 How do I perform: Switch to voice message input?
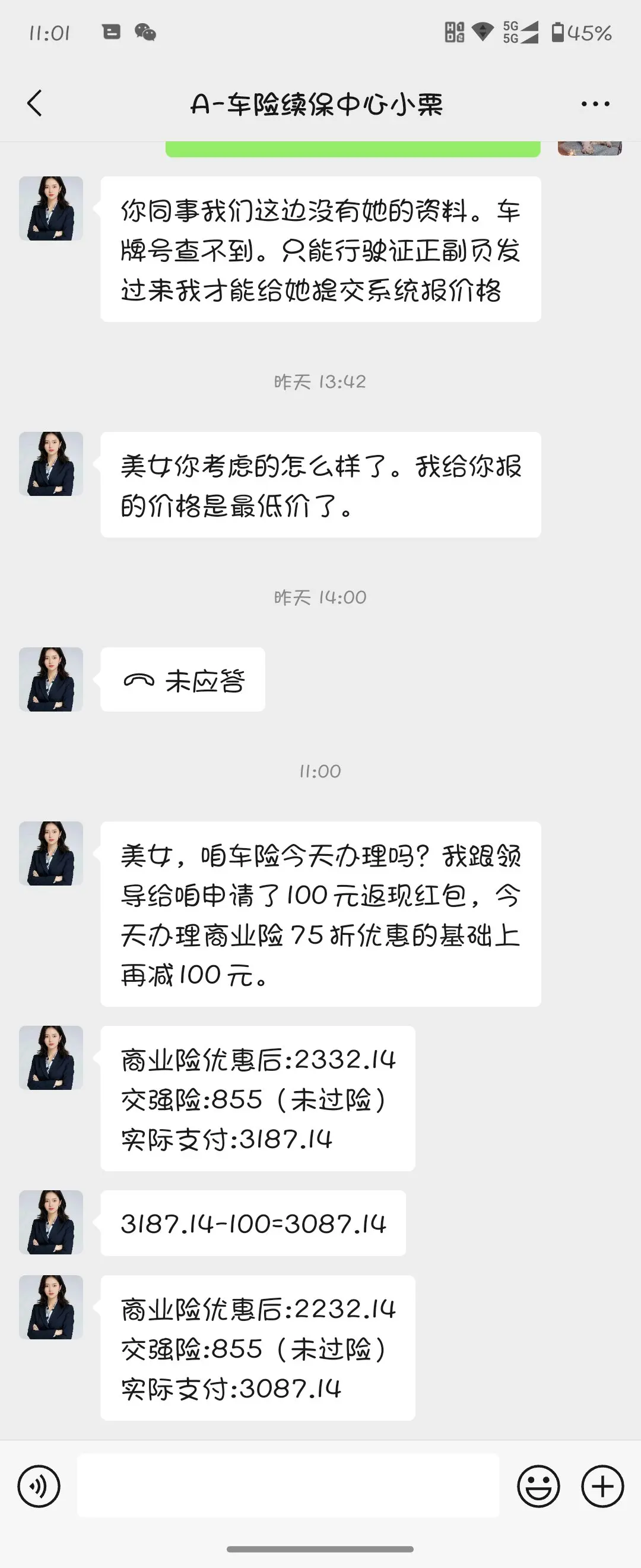(x=39, y=1486)
